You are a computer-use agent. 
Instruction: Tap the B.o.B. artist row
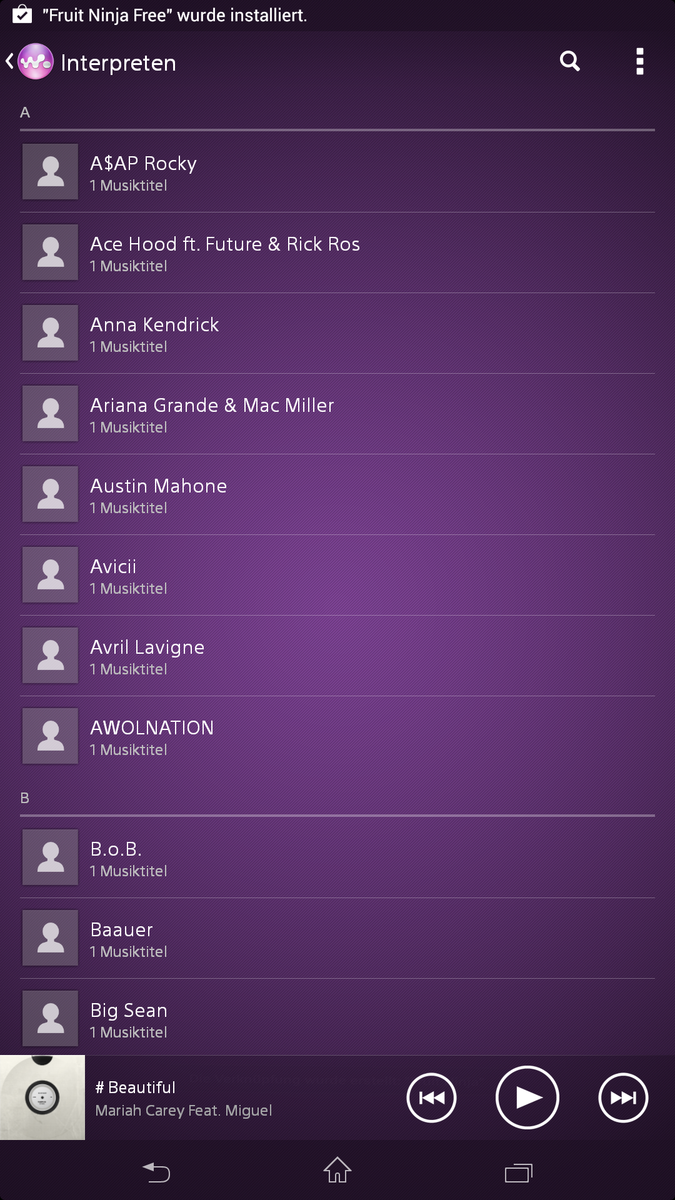(337, 857)
